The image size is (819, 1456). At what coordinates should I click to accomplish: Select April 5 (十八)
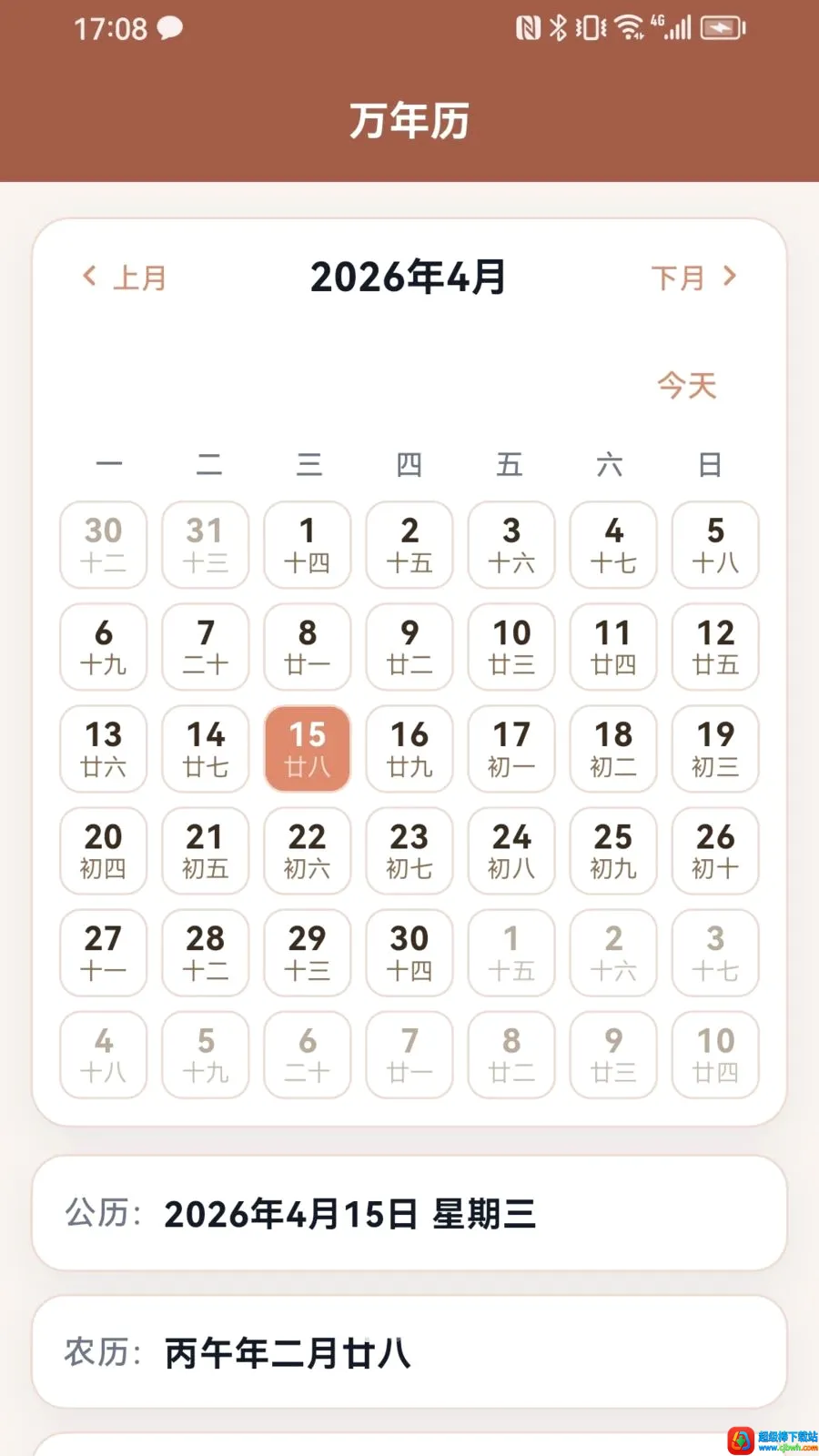pos(715,545)
